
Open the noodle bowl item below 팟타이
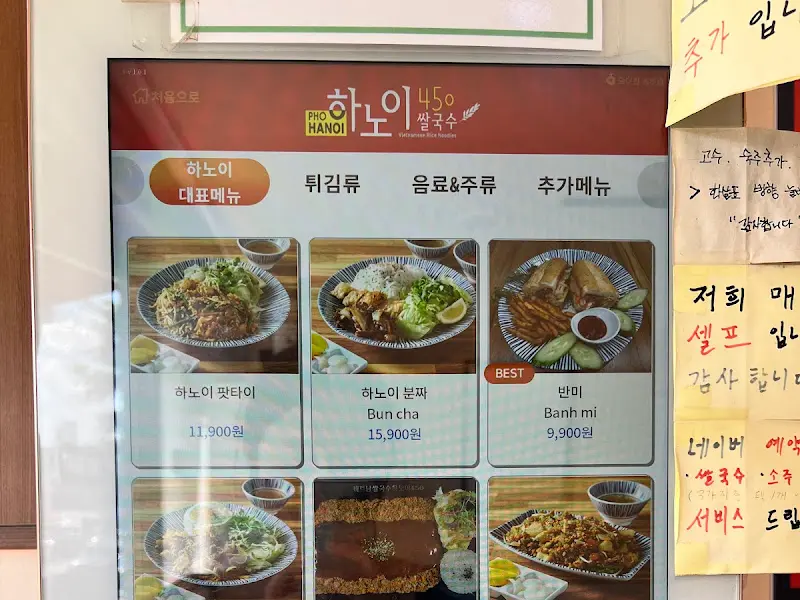(x=214, y=538)
